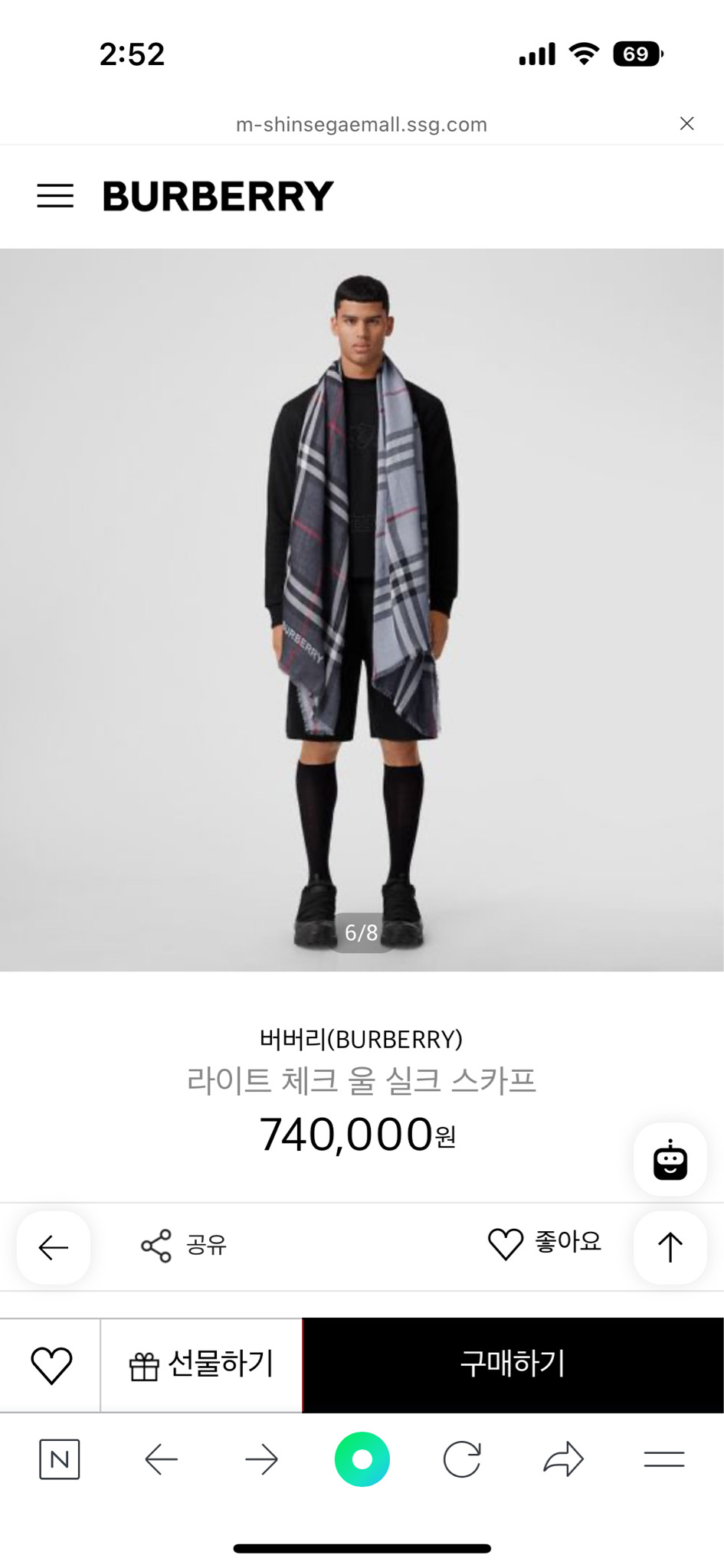Image resolution: width=724 pixels, height=1568 pixels.
Task: Add scarf to wishlist heart
Action: point(51,1365)
